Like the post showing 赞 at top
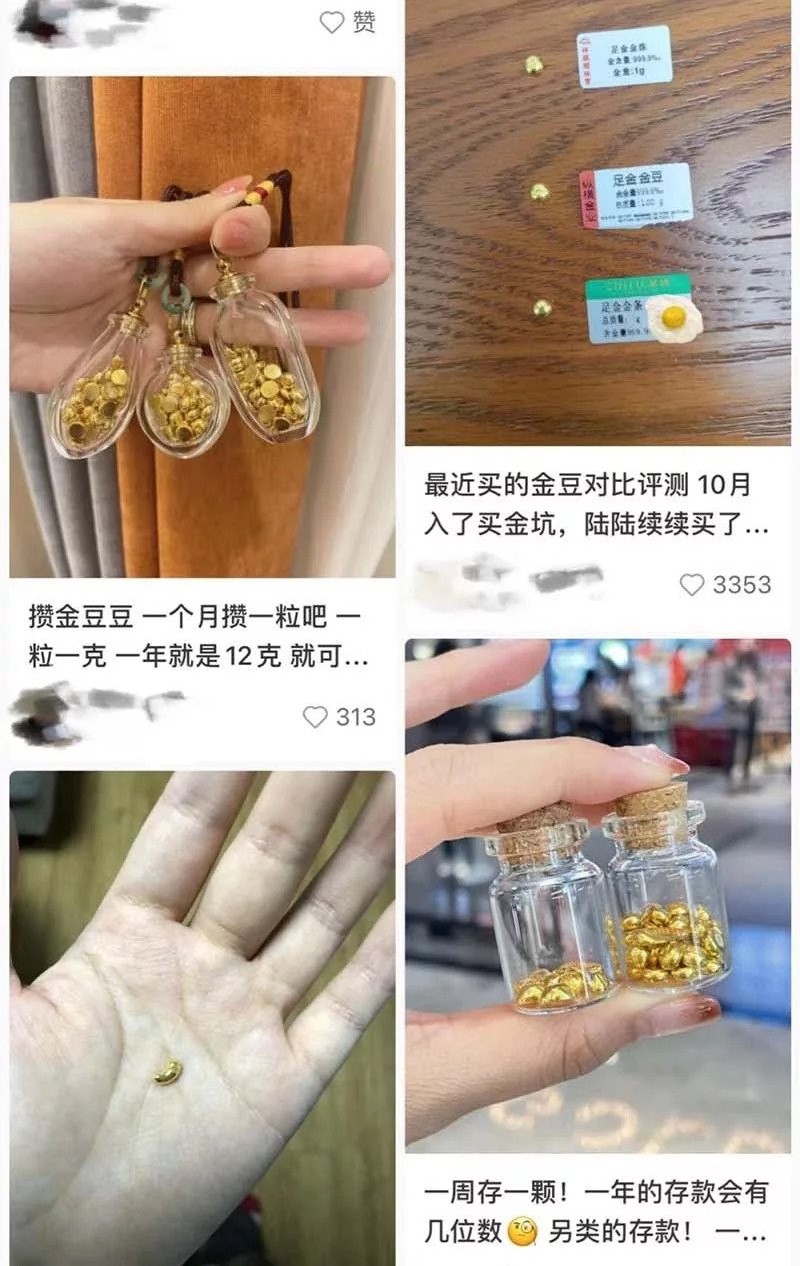 pyautogui.click(x=331, y=21)
